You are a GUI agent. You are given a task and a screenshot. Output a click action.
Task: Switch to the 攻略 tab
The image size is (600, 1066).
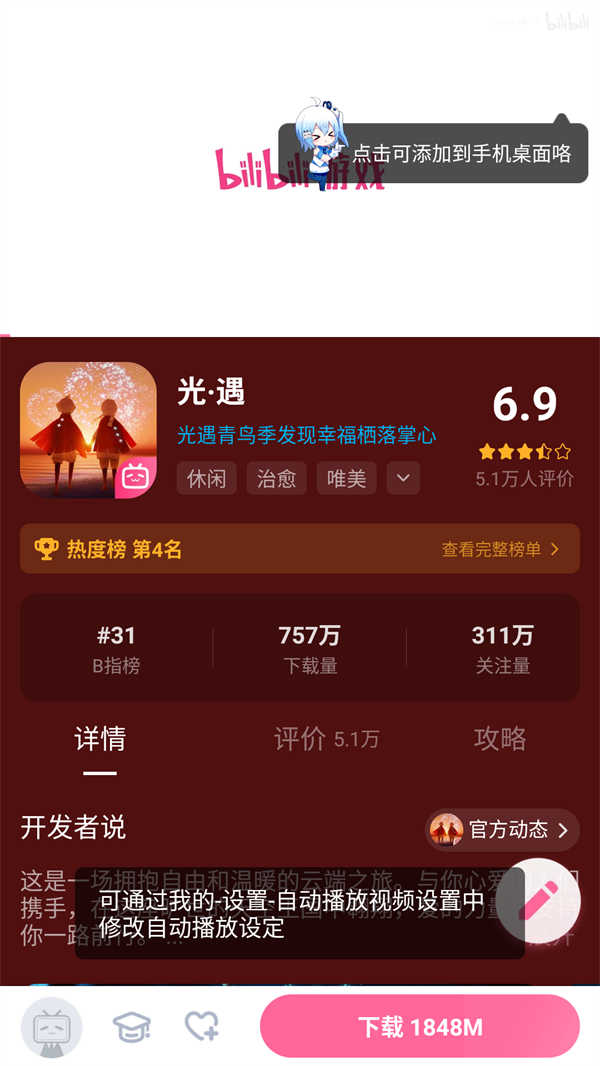point(500,739)
